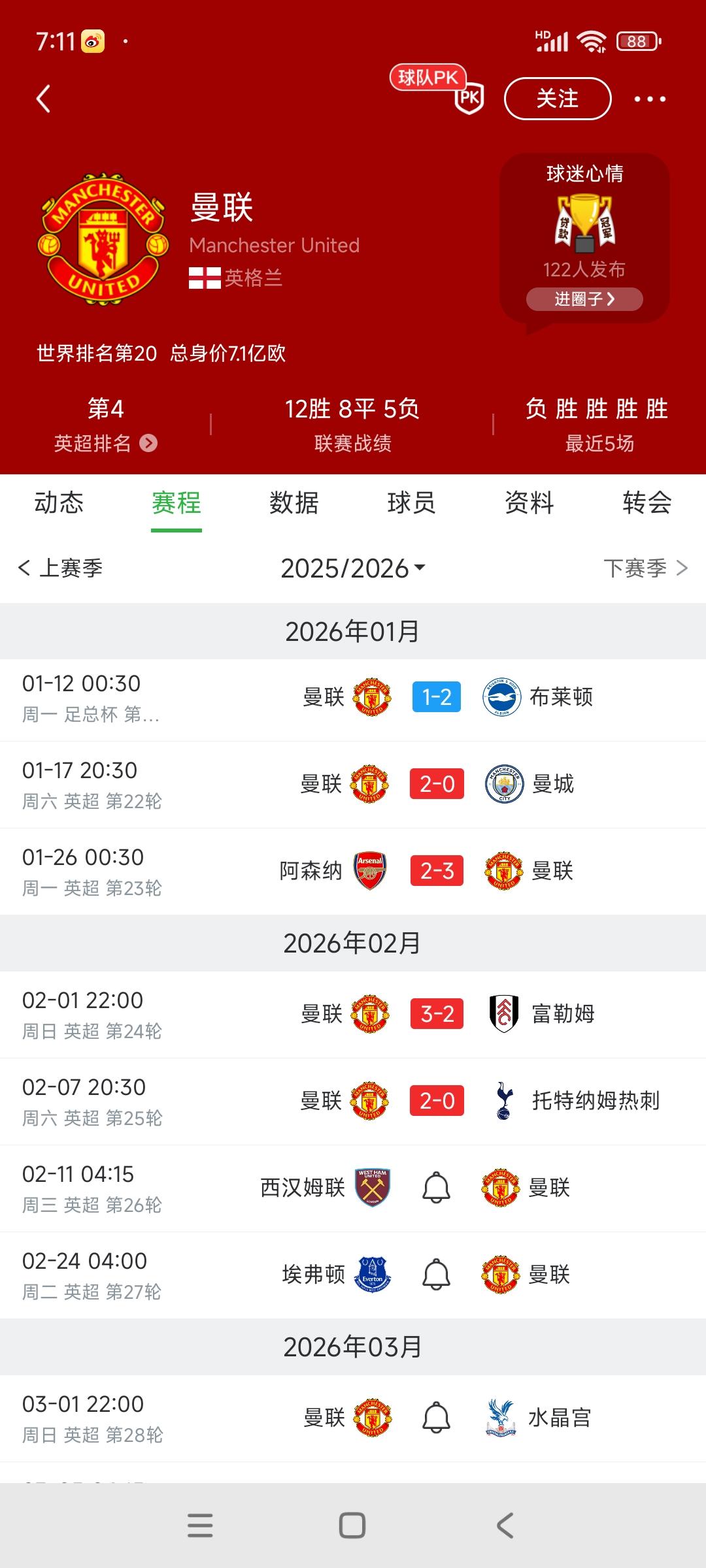Enter the fan circle via 进圈子
706x1568 pixels.
pyautogui.click(x=584, y=299)
